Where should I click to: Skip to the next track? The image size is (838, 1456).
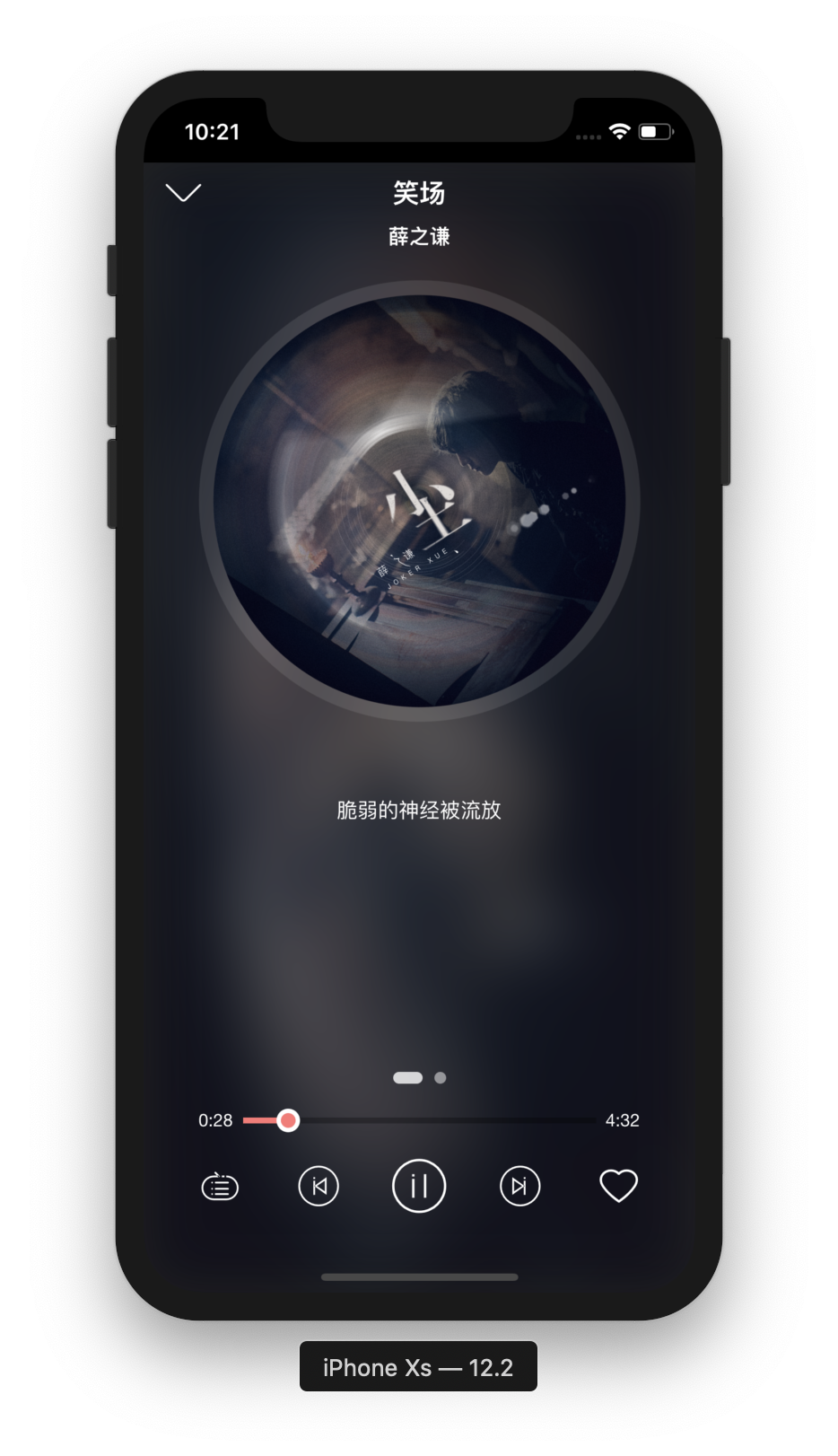point(519,1186)
